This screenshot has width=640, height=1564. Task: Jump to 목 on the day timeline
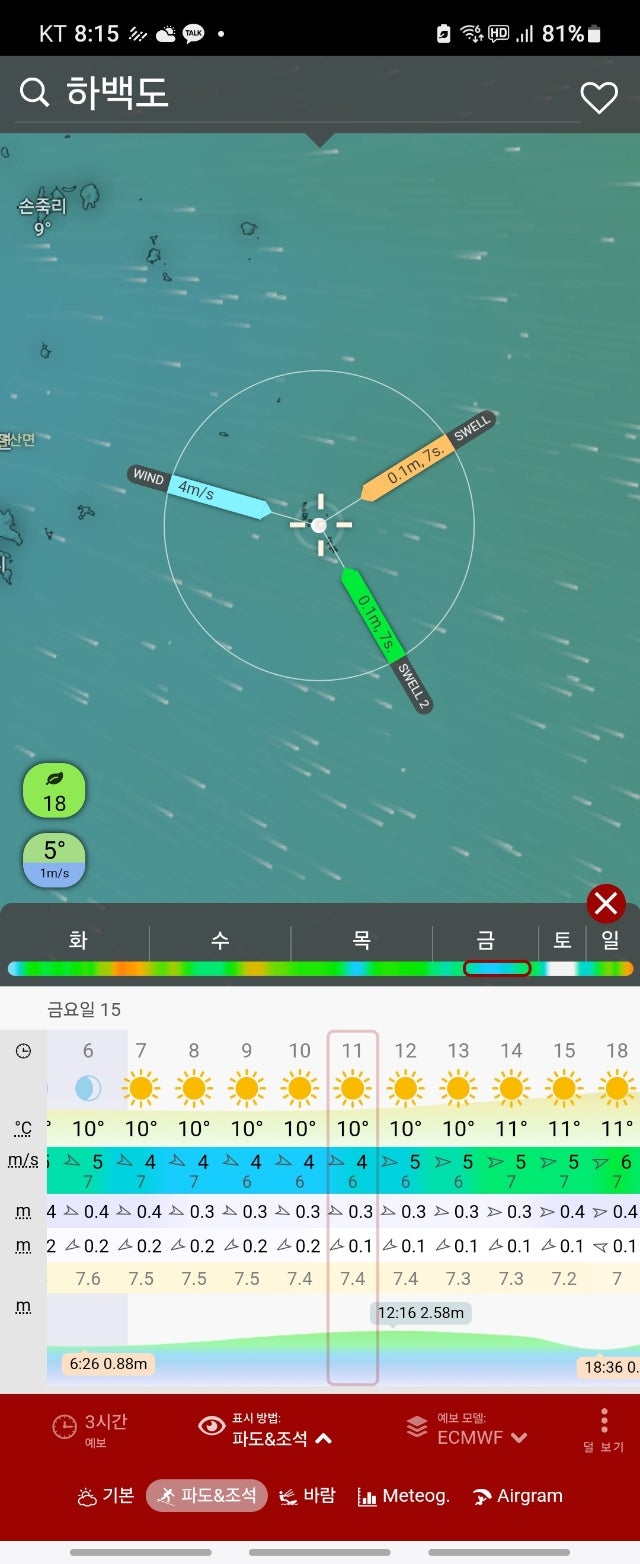[x=361, y=940]
